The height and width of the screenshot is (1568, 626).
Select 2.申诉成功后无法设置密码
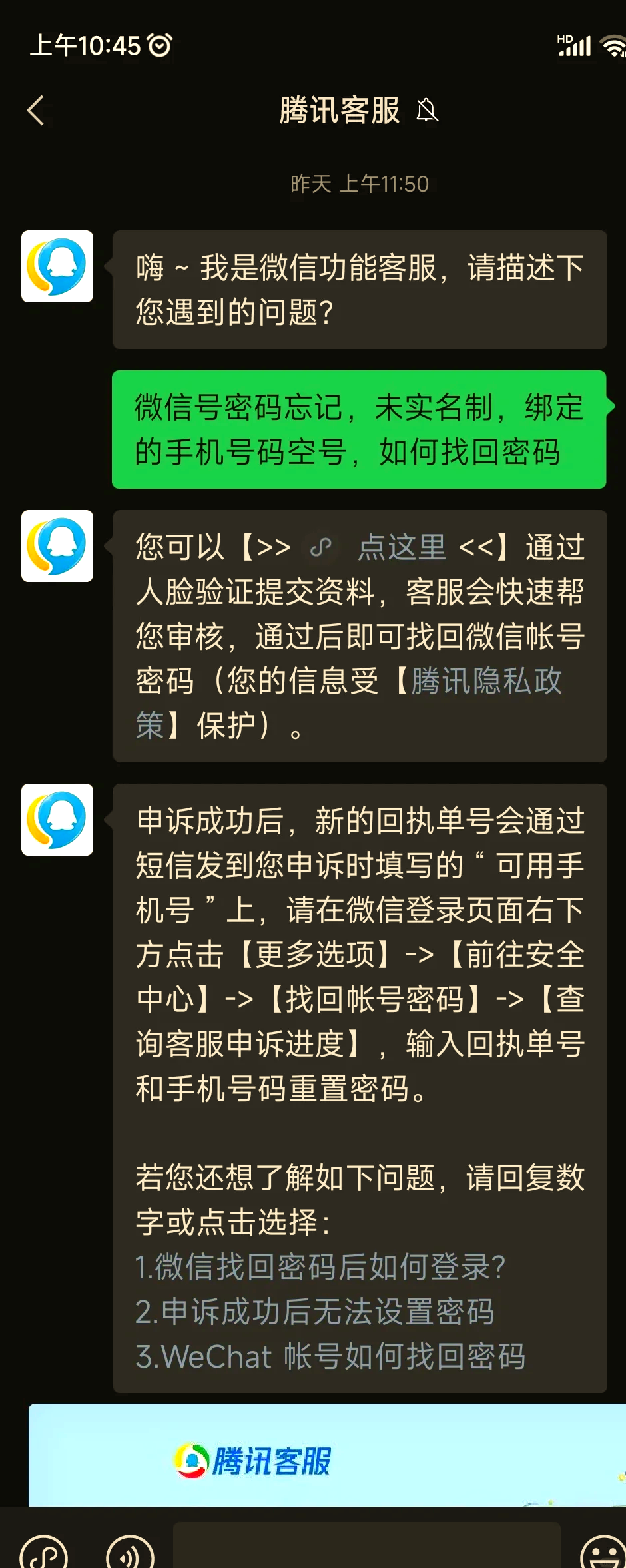point(314,1311)
